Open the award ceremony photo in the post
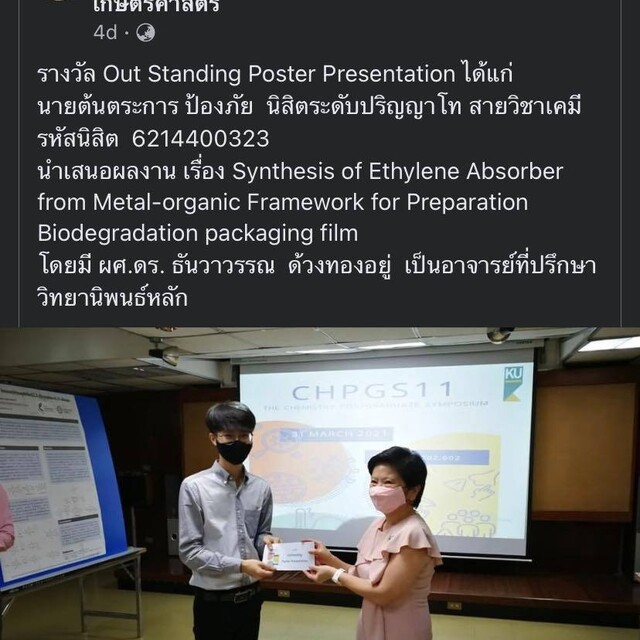This screenshot has width=640, height=640. [320, 484]
